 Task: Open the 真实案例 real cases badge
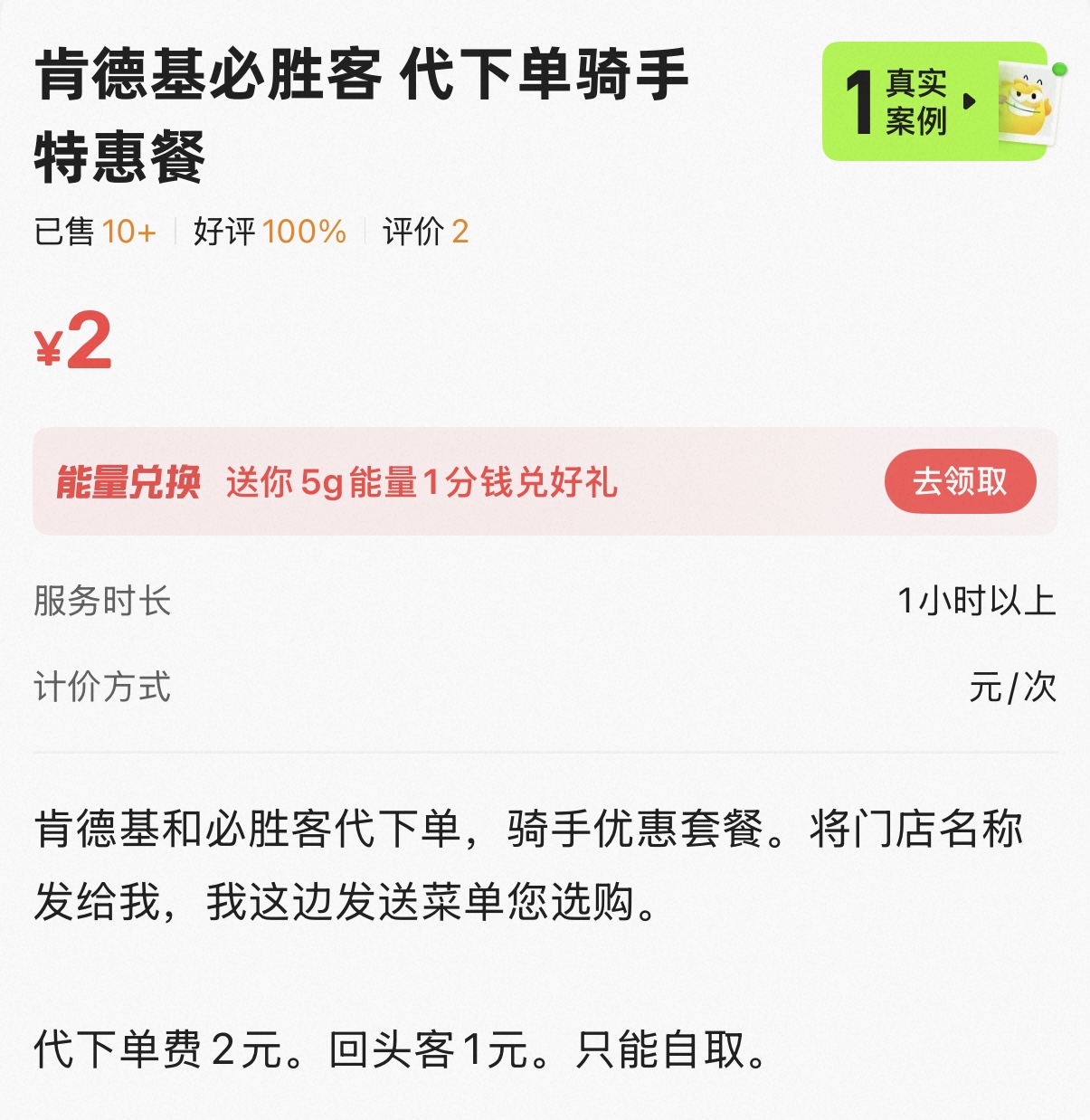click(x=942, y=101)
